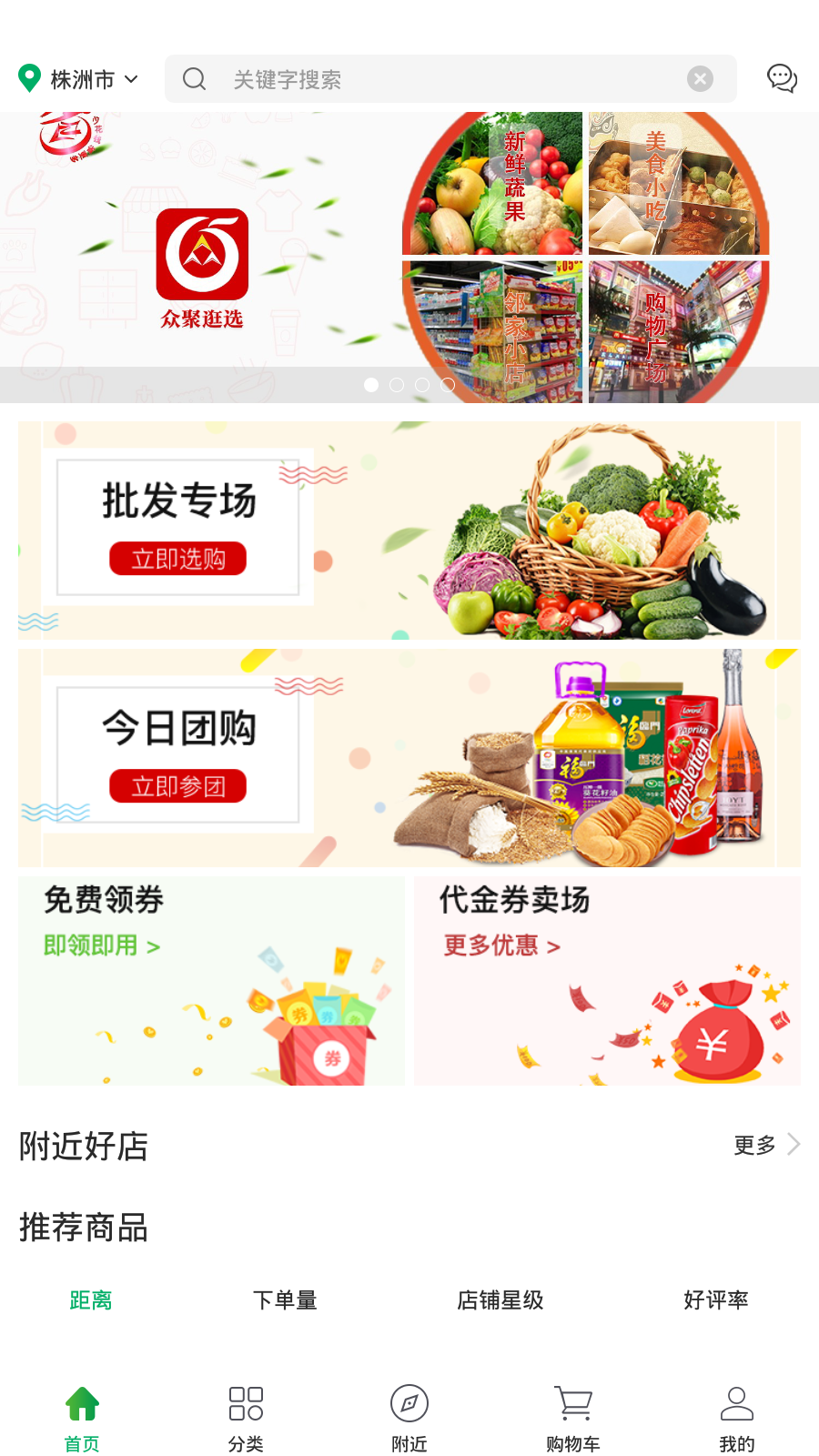The image size is (819, 1456).
Task: Sort recommended products by 店铺星级
Action: tap(500, 1300)
